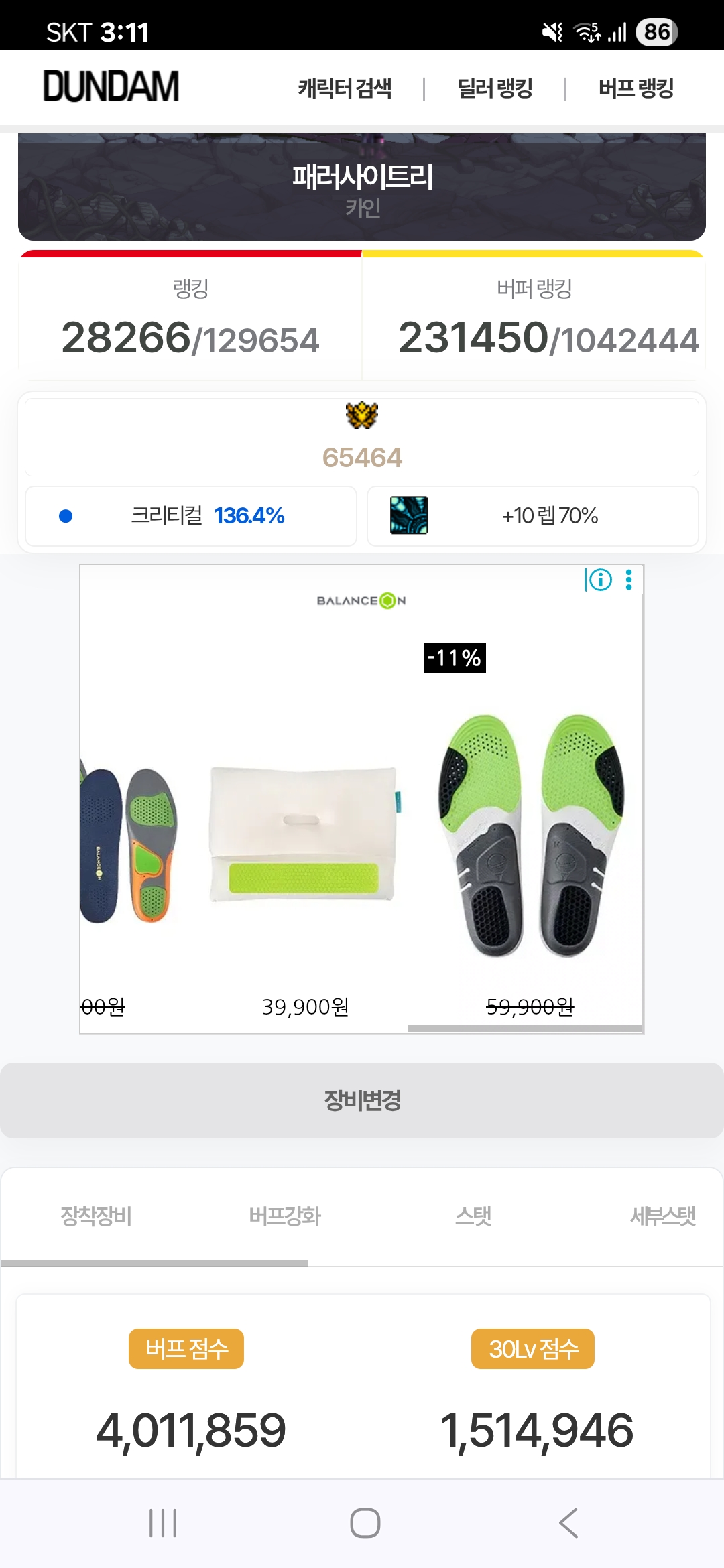This screenshot has width=724, height=1568.
Task: Switch to the 장착장비 tab
Action: pyautogui.click(x=96, y=1216)
